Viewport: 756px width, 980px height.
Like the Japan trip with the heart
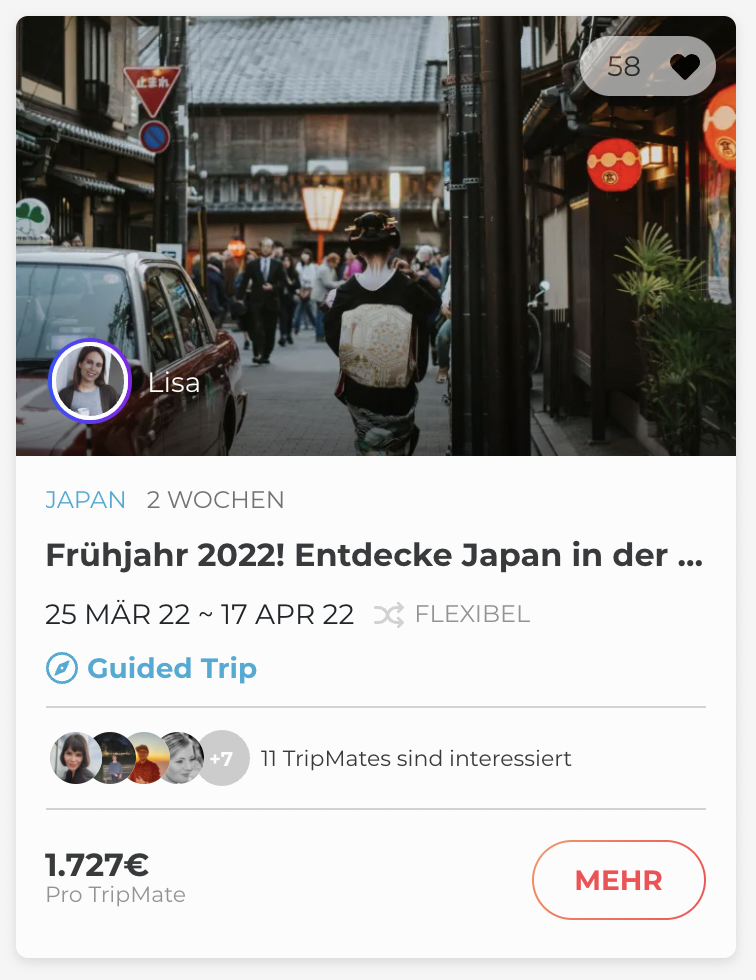tap(685, 67)
